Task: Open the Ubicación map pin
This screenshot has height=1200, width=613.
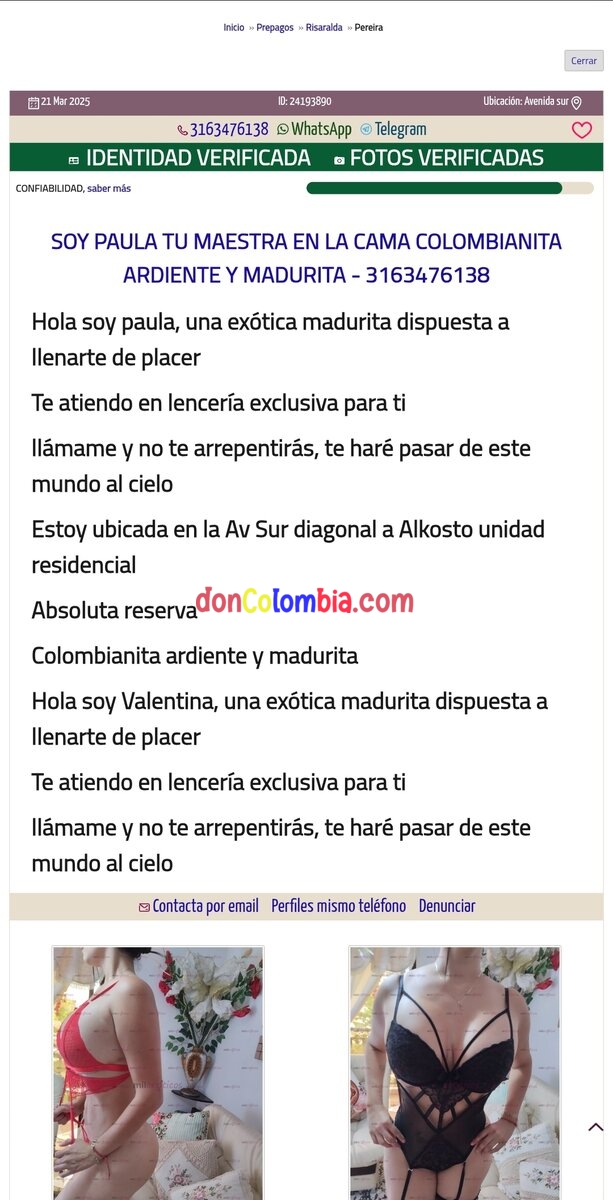Action: coord(576,102)
